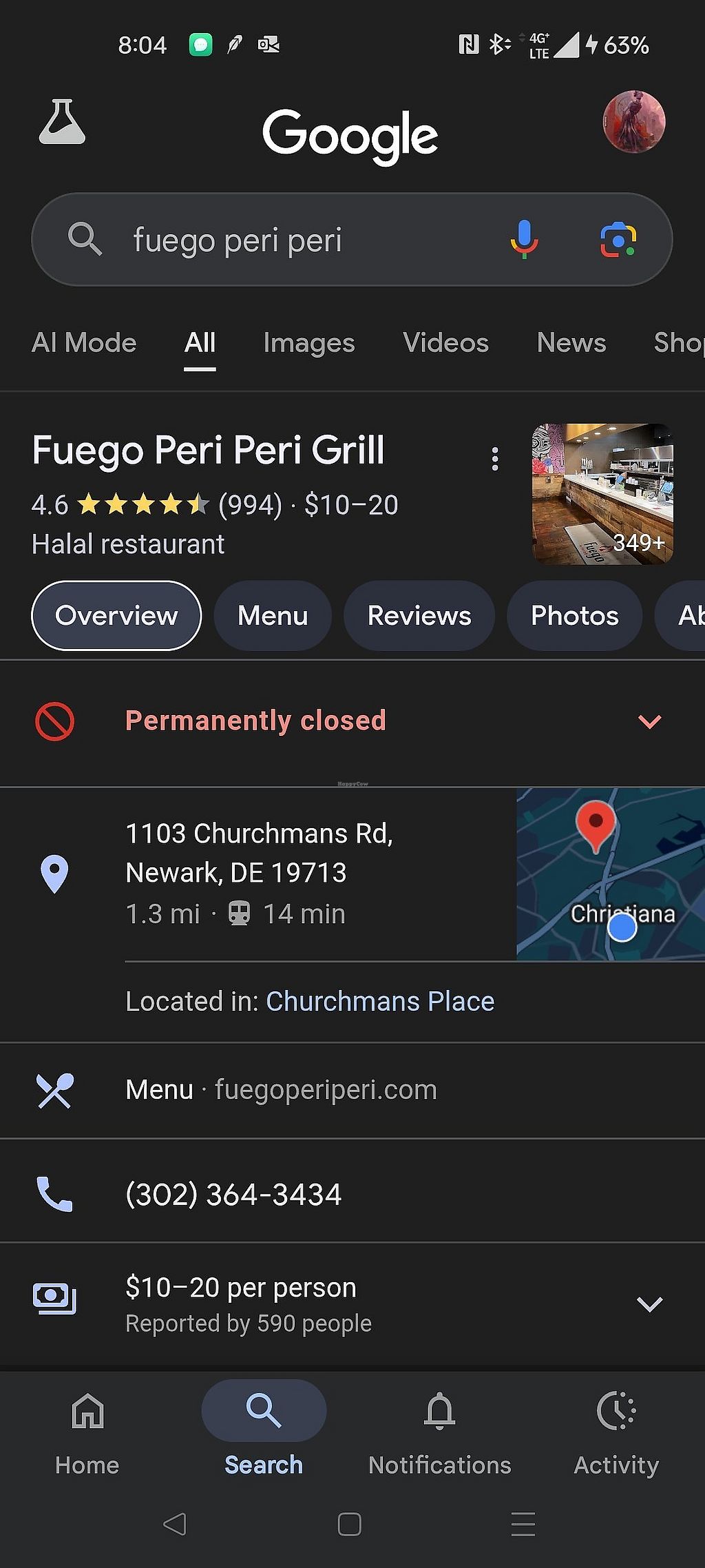Open more options for Fuego Peri Peri Grill
Image resolution: width=705 pixels, height=1568 pixels.
click(x=494, y=459)
